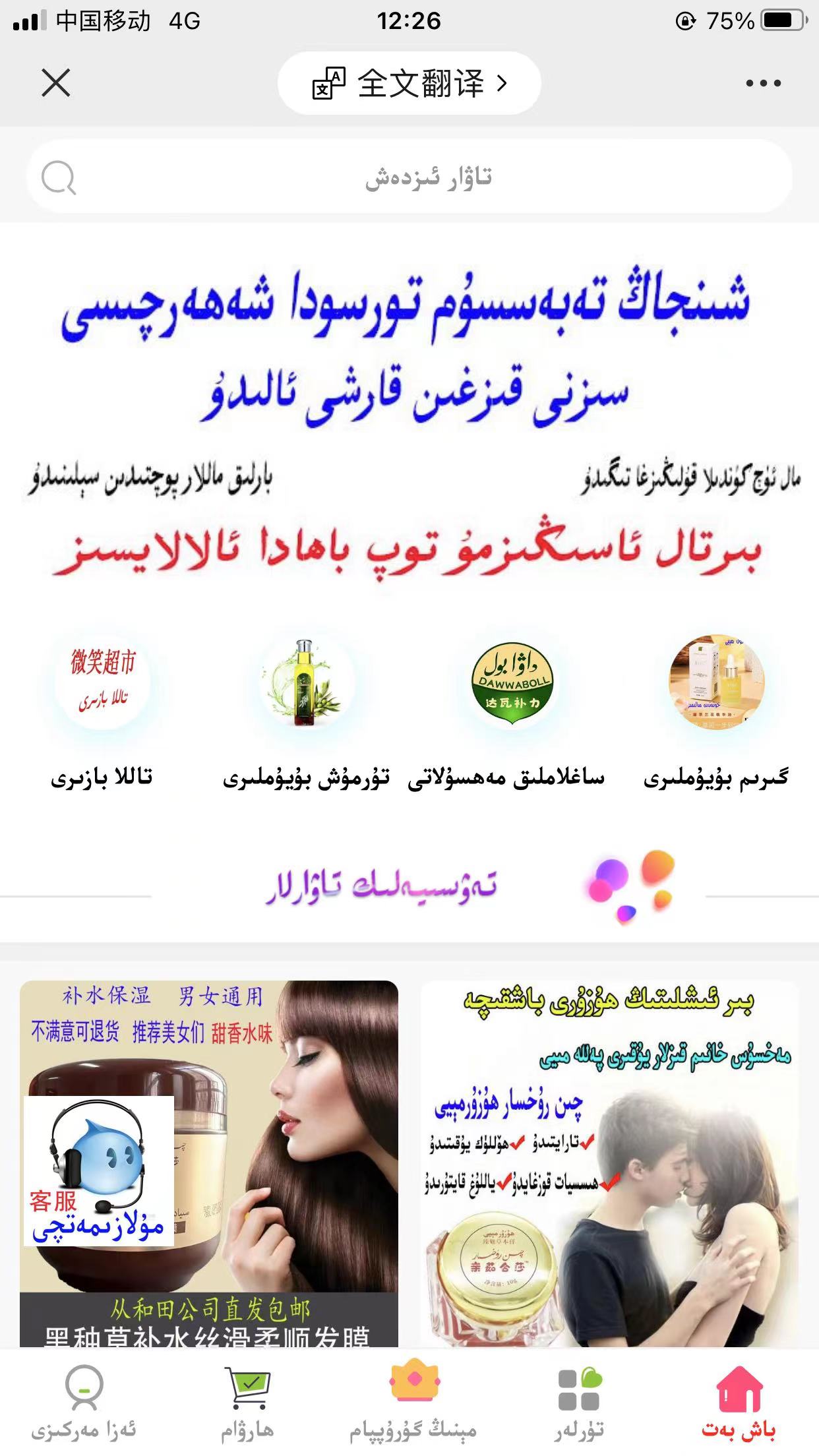Open the Xinjiang Smile shopping banner
This screenshot has width=819, height=1456.
[x=409, y=422]
